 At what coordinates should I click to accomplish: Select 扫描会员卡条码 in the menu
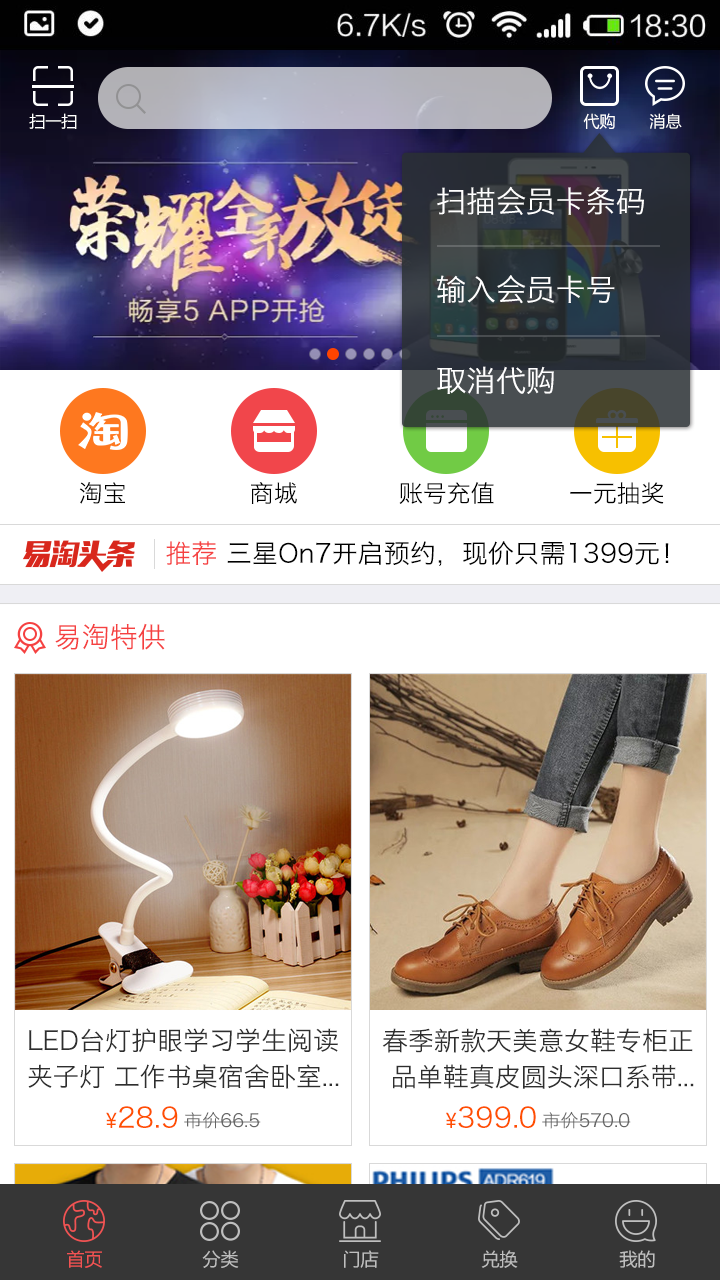(x=541, y=202)
